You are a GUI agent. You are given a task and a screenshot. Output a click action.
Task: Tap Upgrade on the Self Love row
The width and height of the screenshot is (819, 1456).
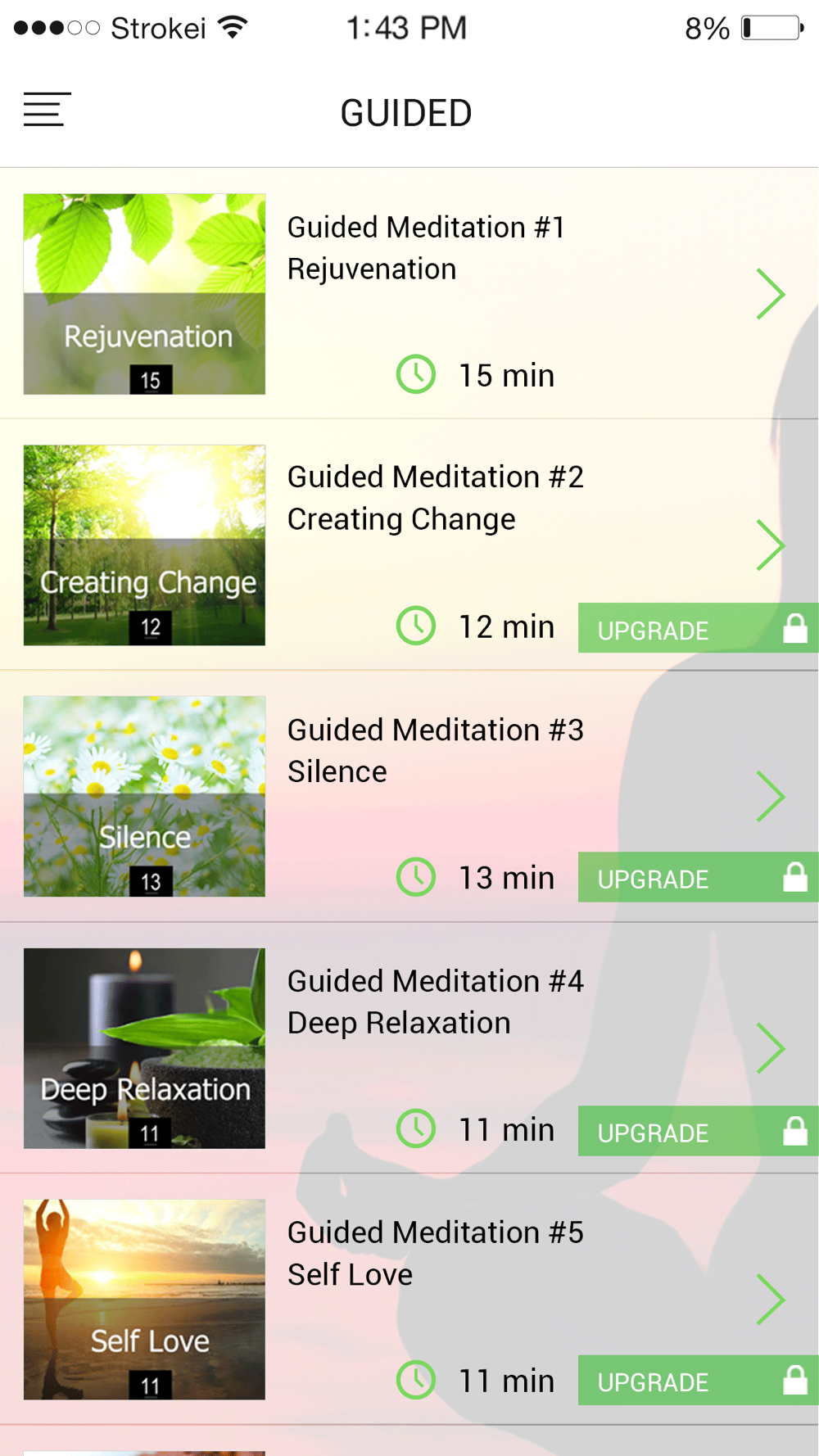click(x=698, y=1381)
